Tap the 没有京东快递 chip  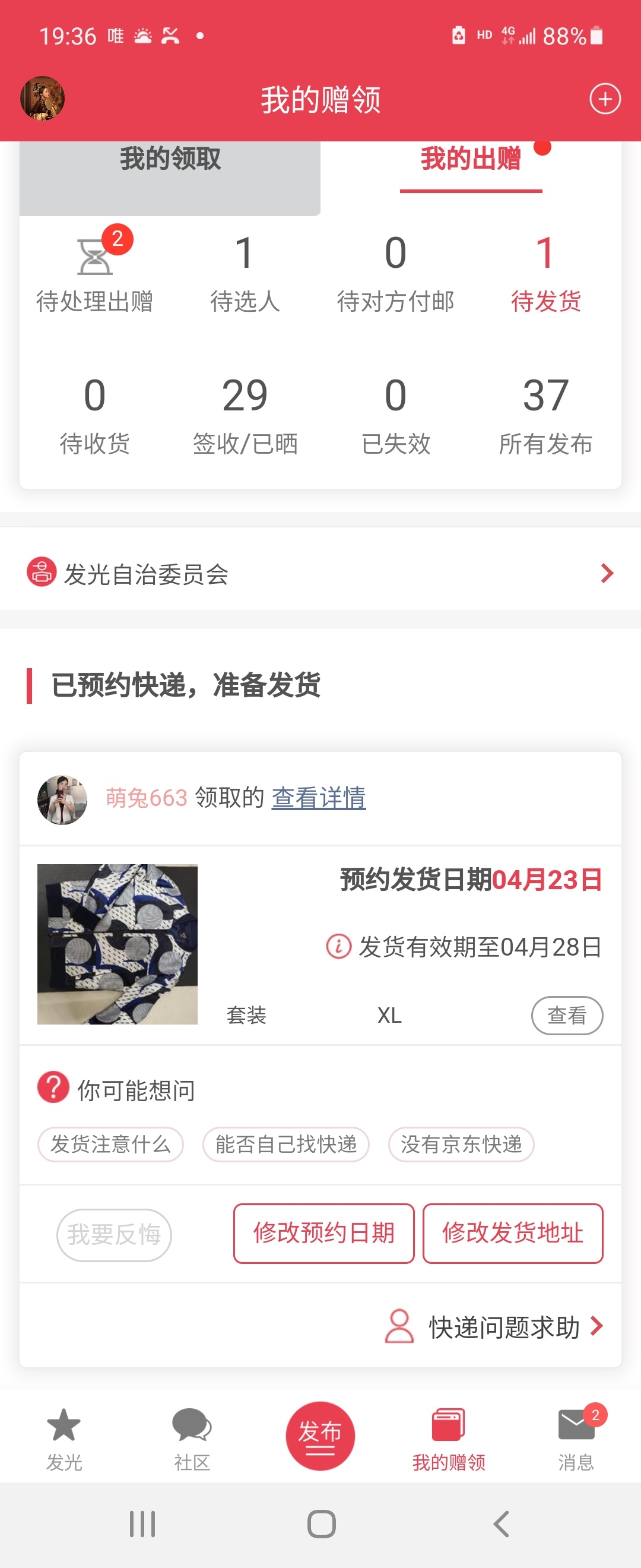click(x=461, y=1145)
